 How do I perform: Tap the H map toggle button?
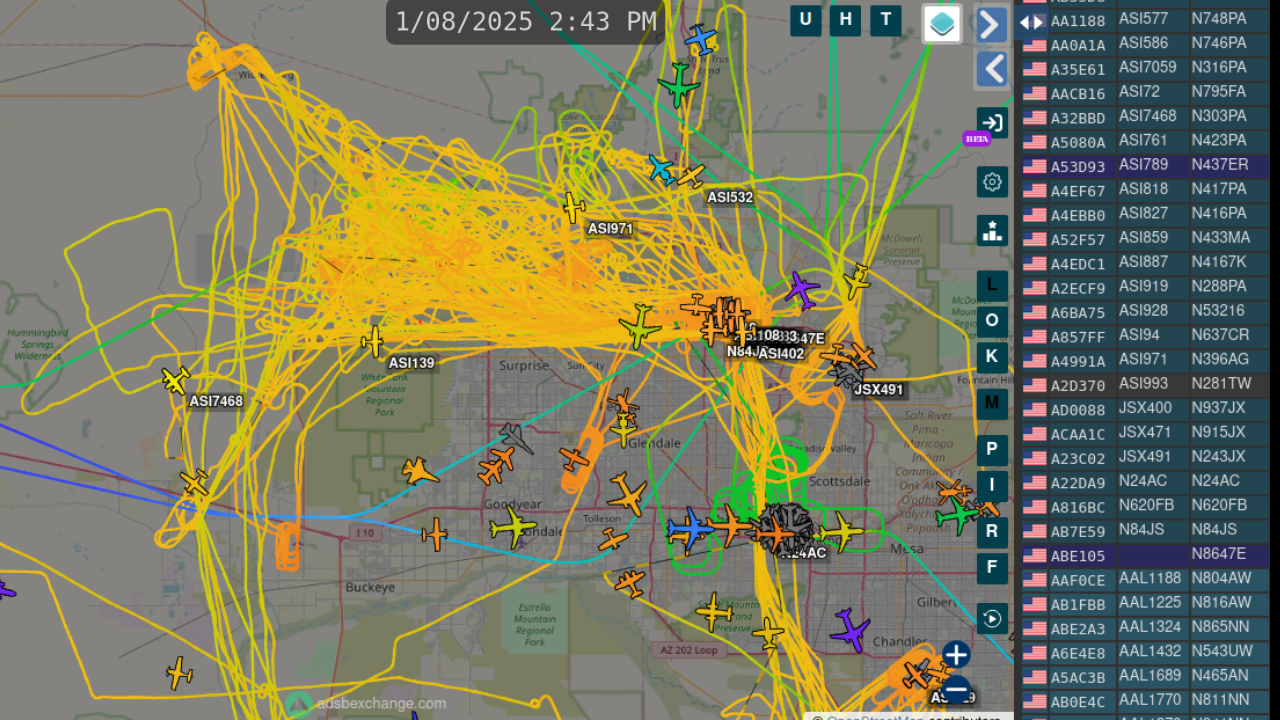click(x=845, y=20)
